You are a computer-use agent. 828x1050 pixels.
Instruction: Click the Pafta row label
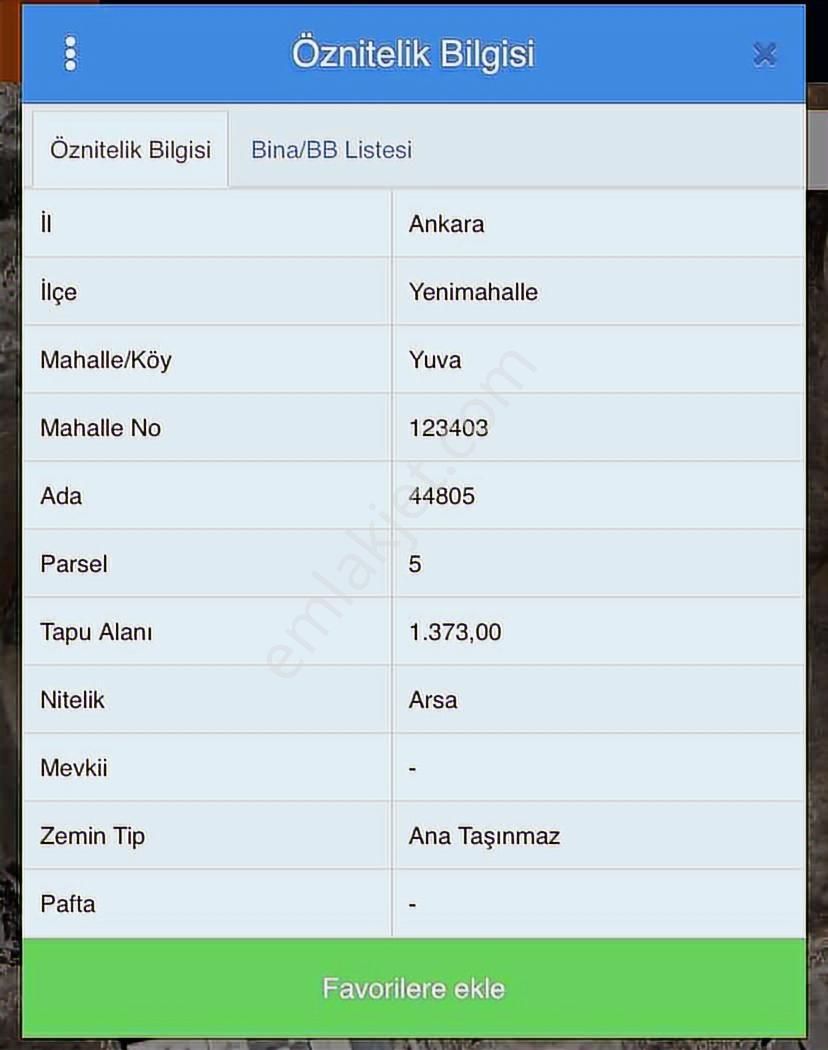pos(68,904)
